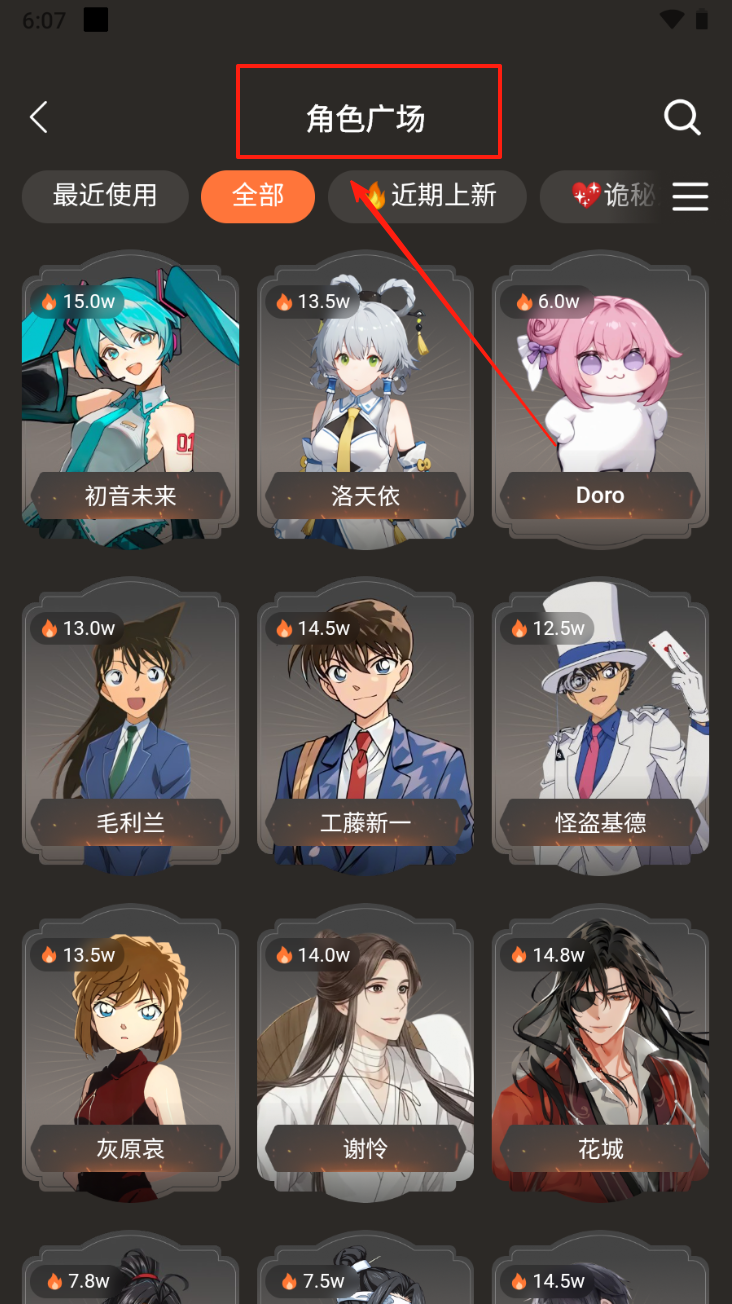Switch to the 最近使用 tab
The height and width of the screenshot is (1304, 732).
[105, 196]
